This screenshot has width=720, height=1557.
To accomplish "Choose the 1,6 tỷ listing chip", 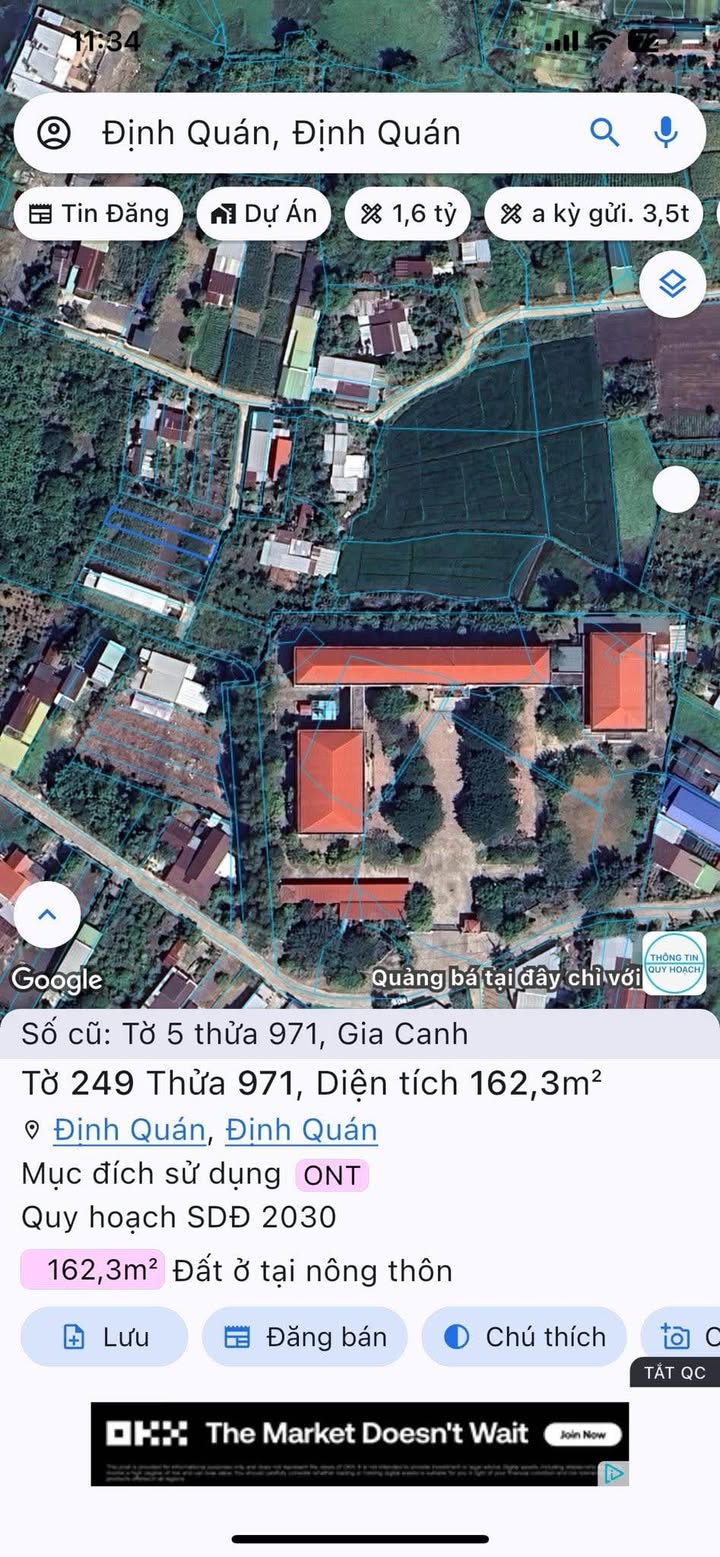I will pyautogui.click(x=408, y=213).
